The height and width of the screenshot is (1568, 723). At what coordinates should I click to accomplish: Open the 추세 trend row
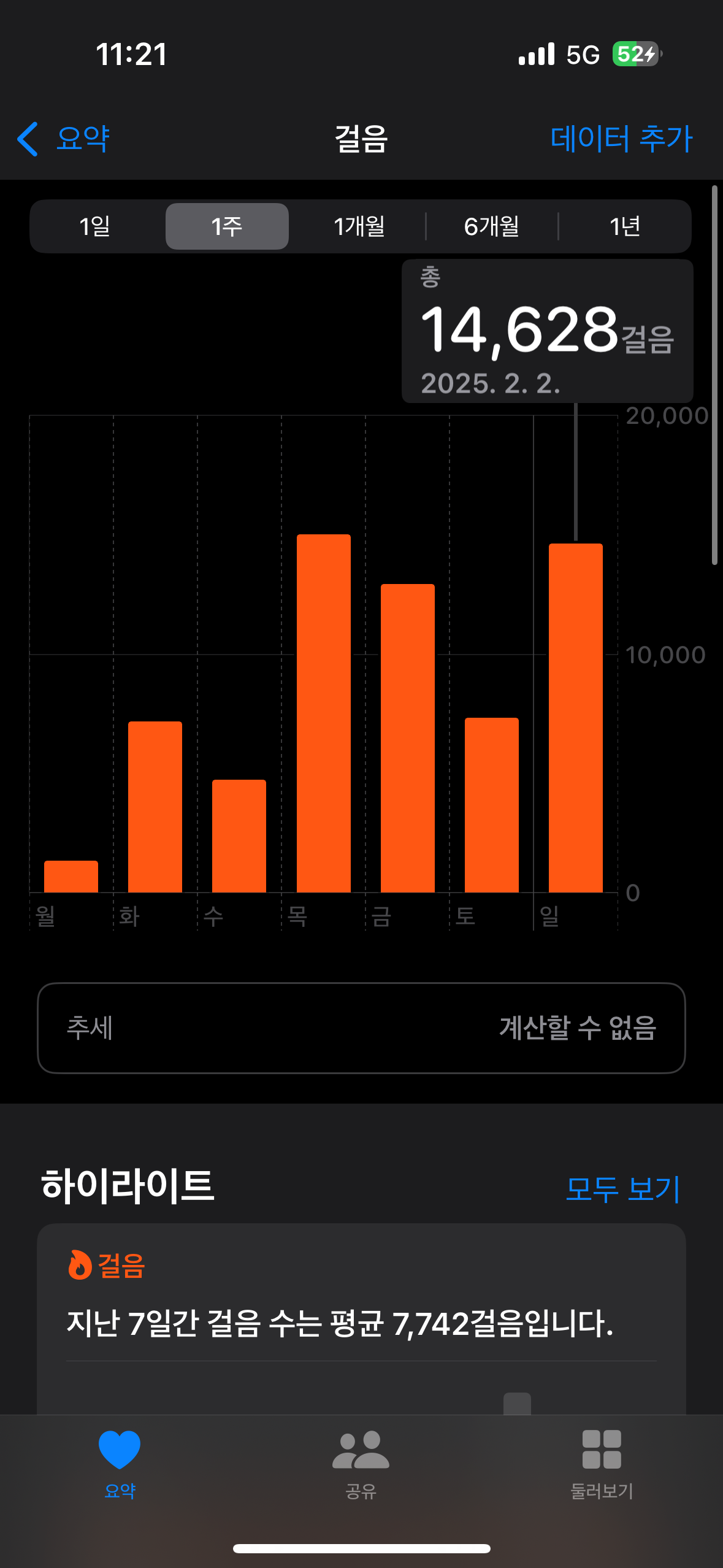click(361, 1028)
